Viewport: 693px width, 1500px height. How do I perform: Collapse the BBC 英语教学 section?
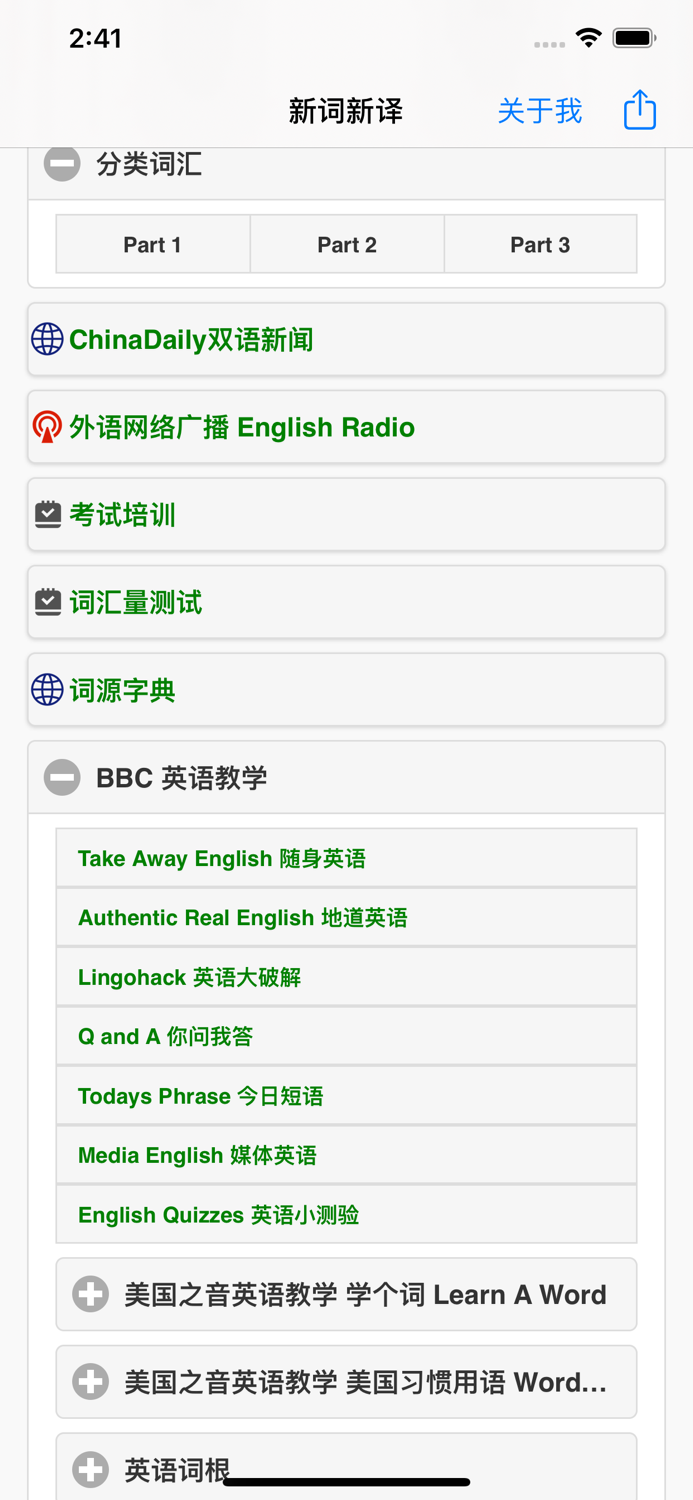tap(346, 777)
